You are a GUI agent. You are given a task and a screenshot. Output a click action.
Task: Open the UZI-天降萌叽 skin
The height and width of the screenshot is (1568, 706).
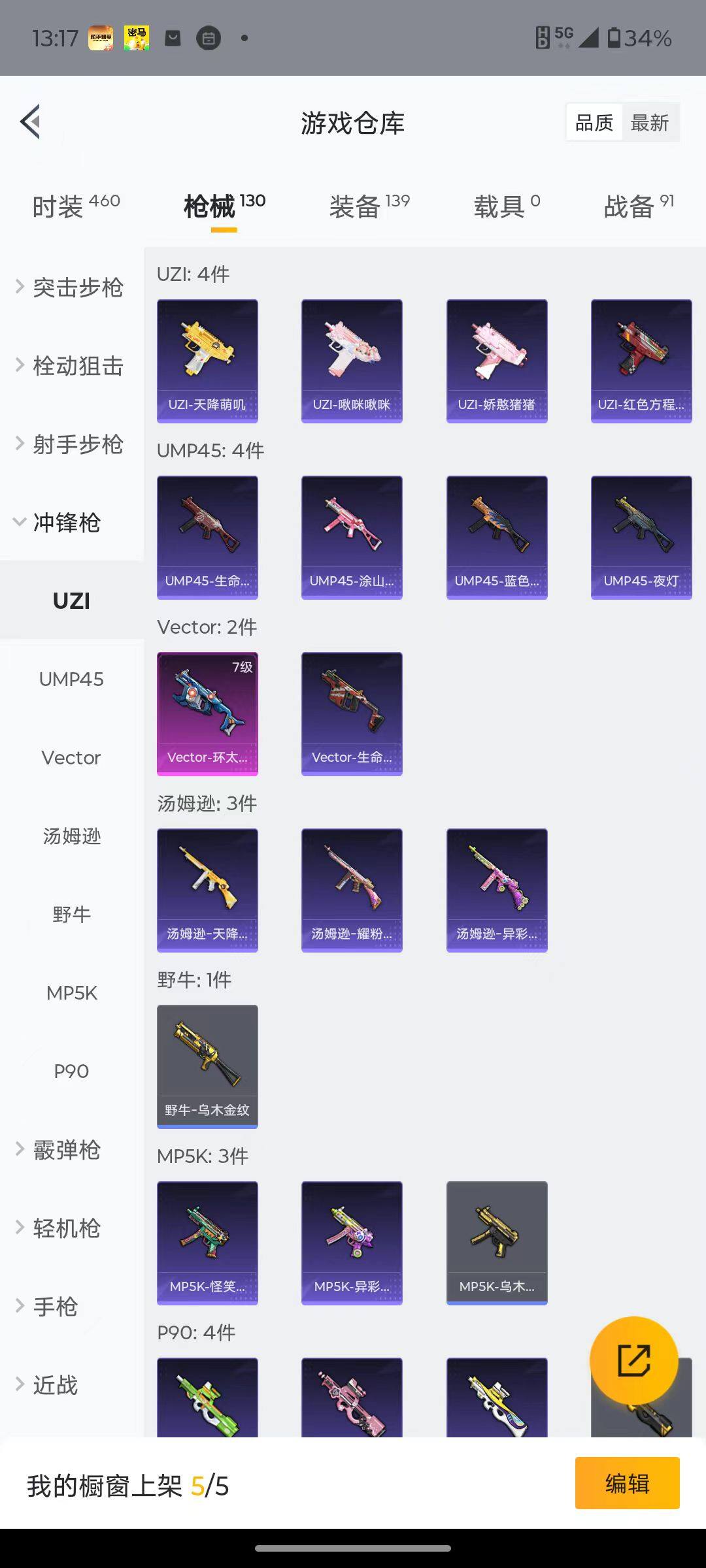coord(207,361)
